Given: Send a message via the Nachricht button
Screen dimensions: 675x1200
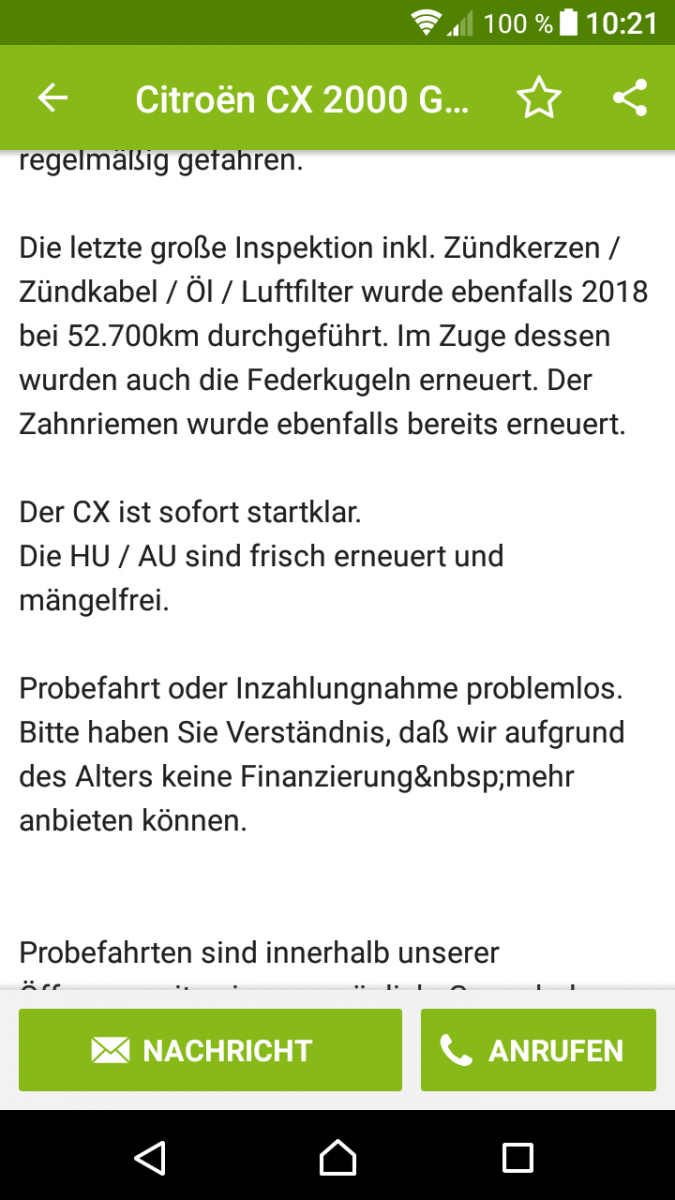Looking at the screenshot, I should pyautogui.click(x=210, y=1050).
